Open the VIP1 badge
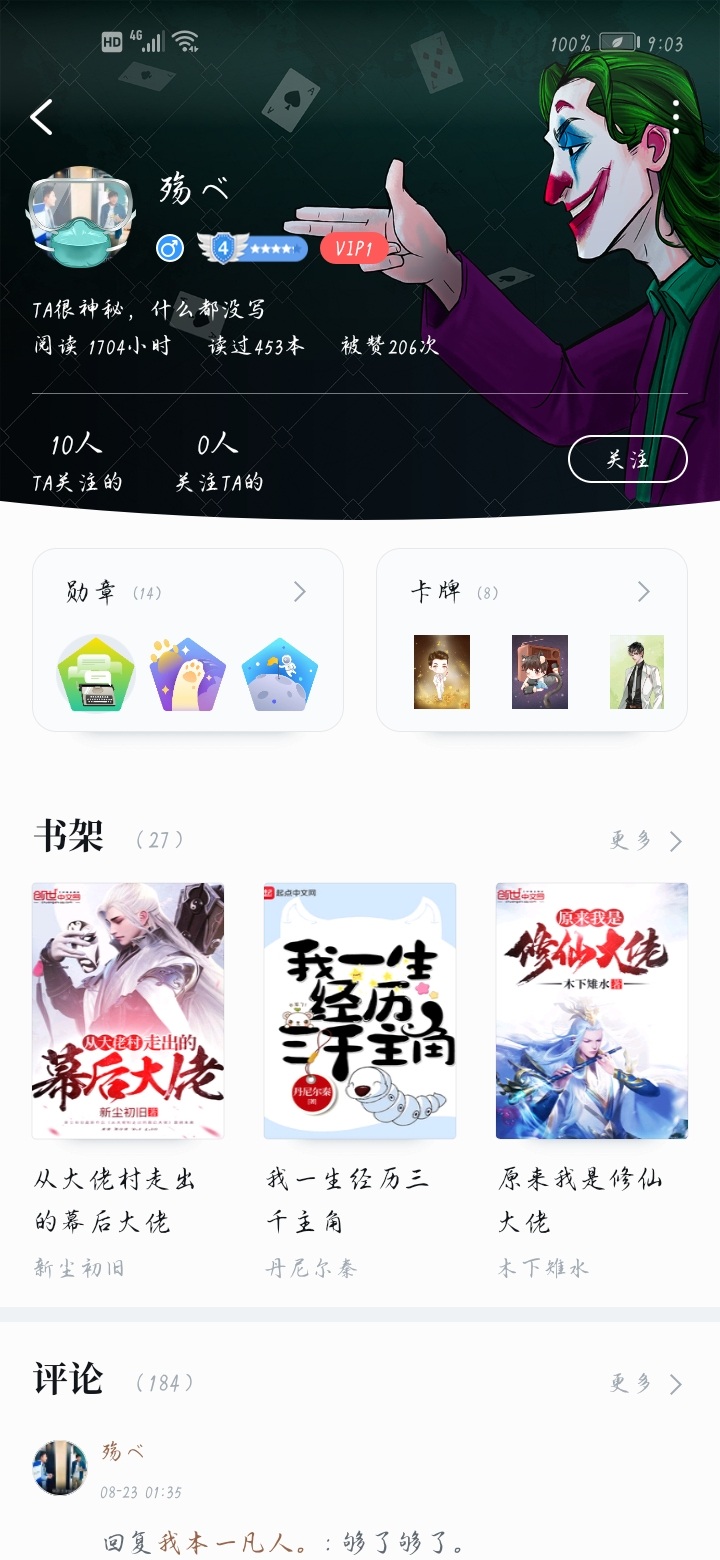The width and height of the screenshot is (720, 1560). click(354, 249)
